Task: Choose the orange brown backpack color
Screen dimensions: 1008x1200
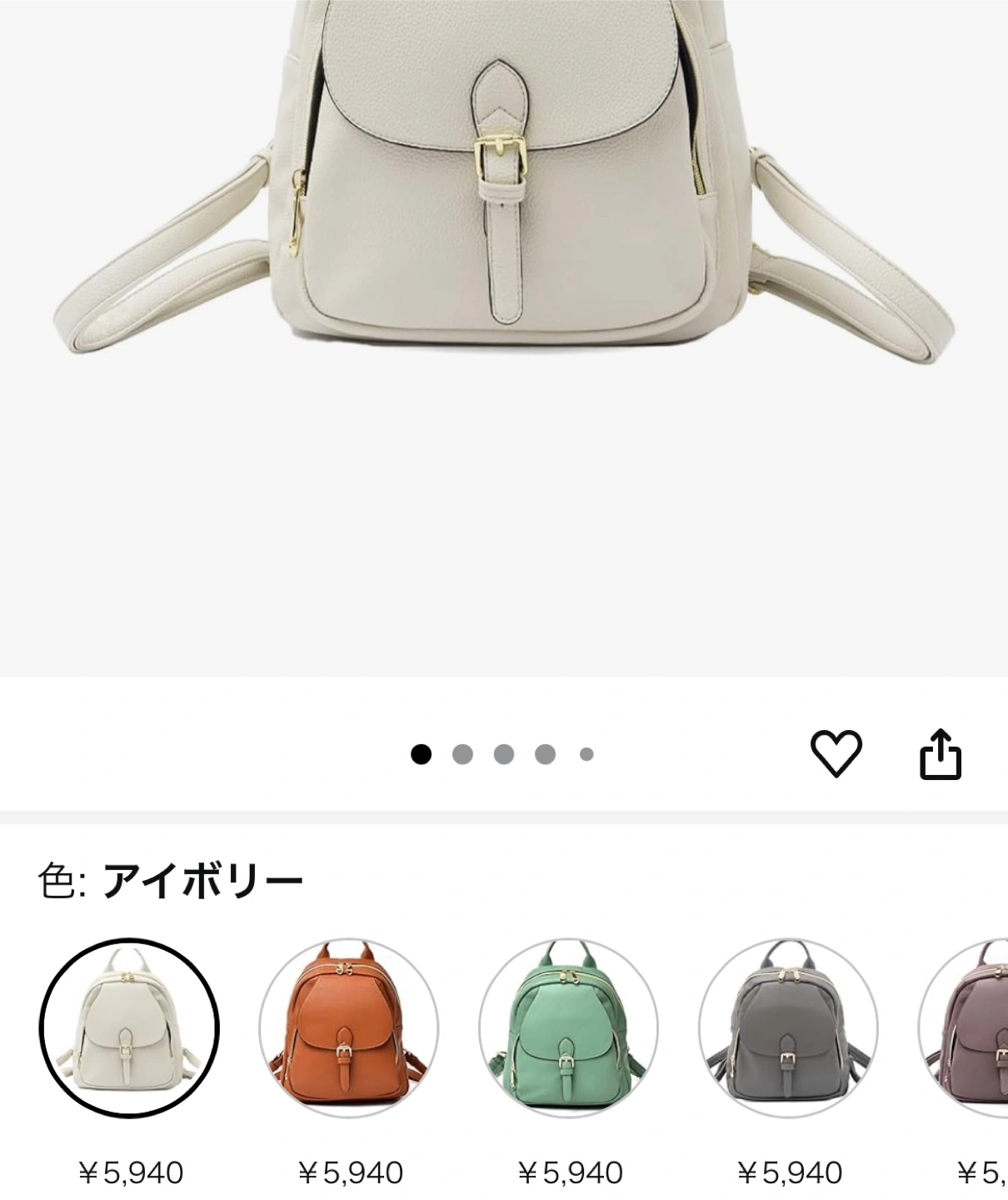Action: pos(349,1027)
